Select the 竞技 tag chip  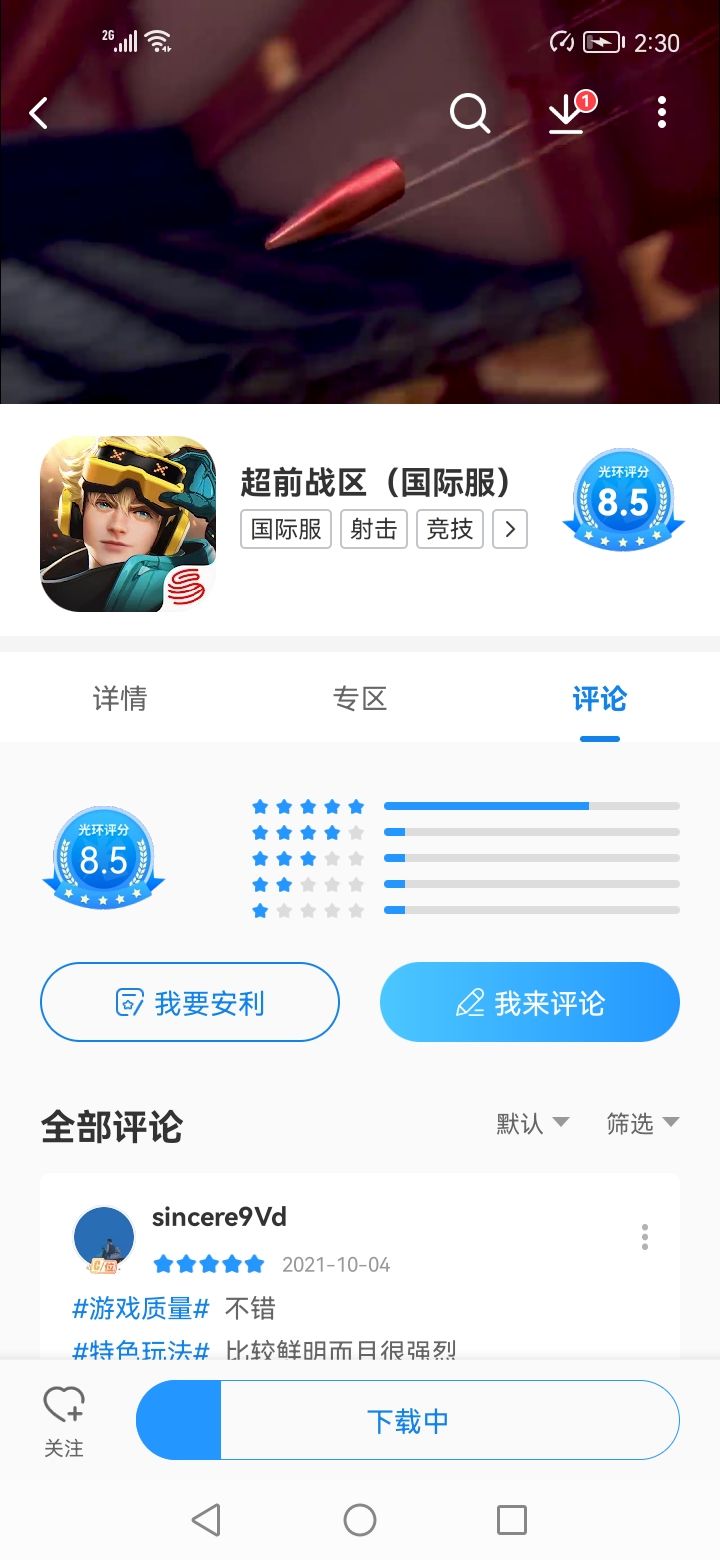tap(450, 529)
